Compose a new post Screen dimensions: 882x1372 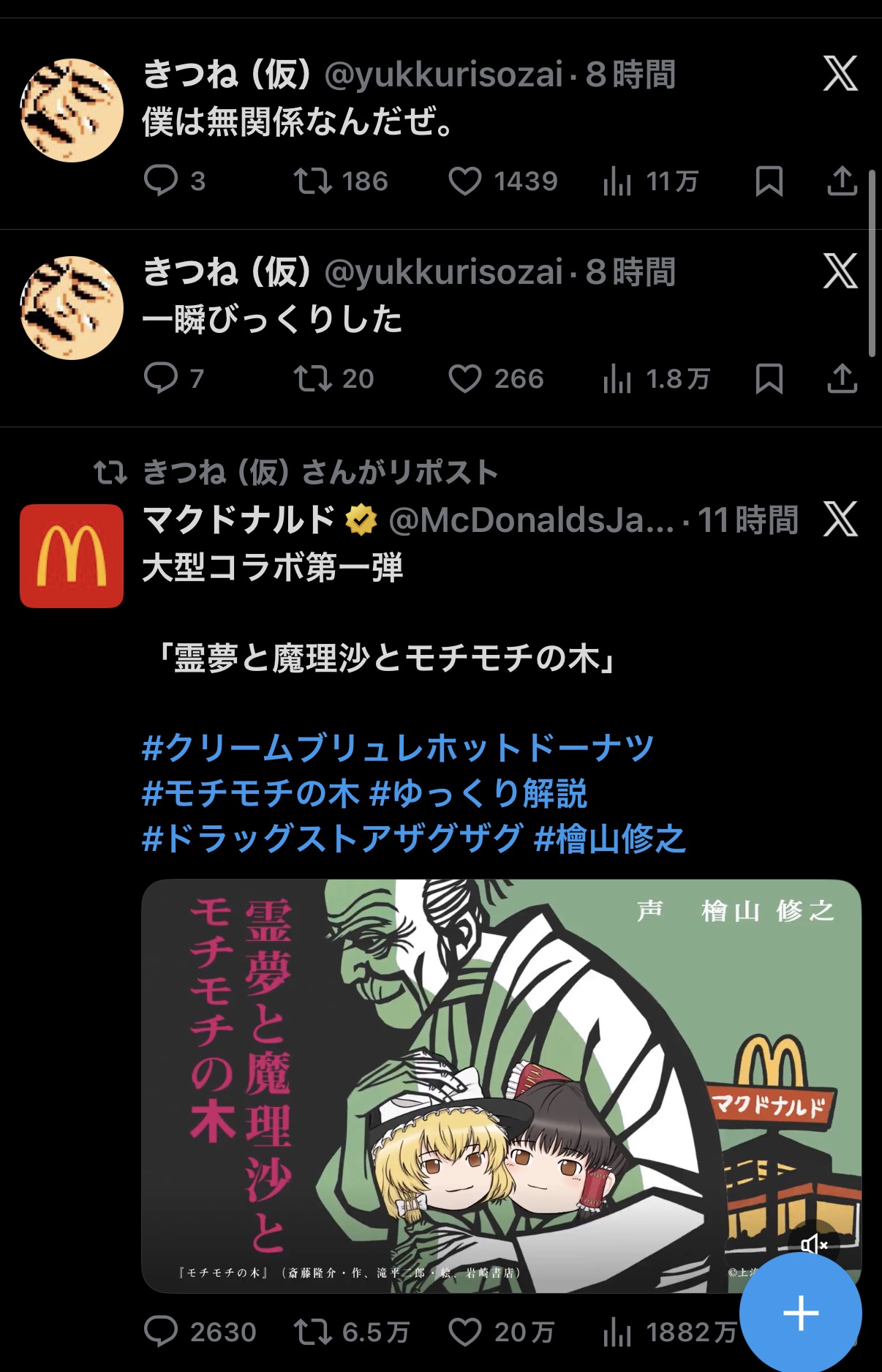click(801, 1312)
